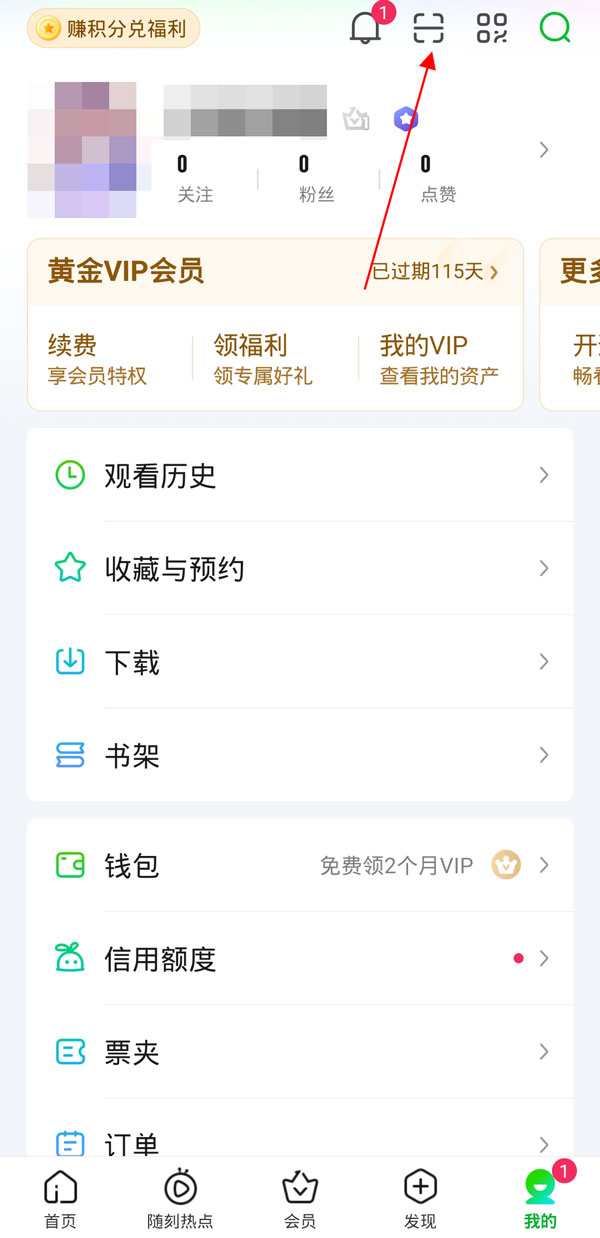Switch to the 随刻热点 tab

point(180,1199)
